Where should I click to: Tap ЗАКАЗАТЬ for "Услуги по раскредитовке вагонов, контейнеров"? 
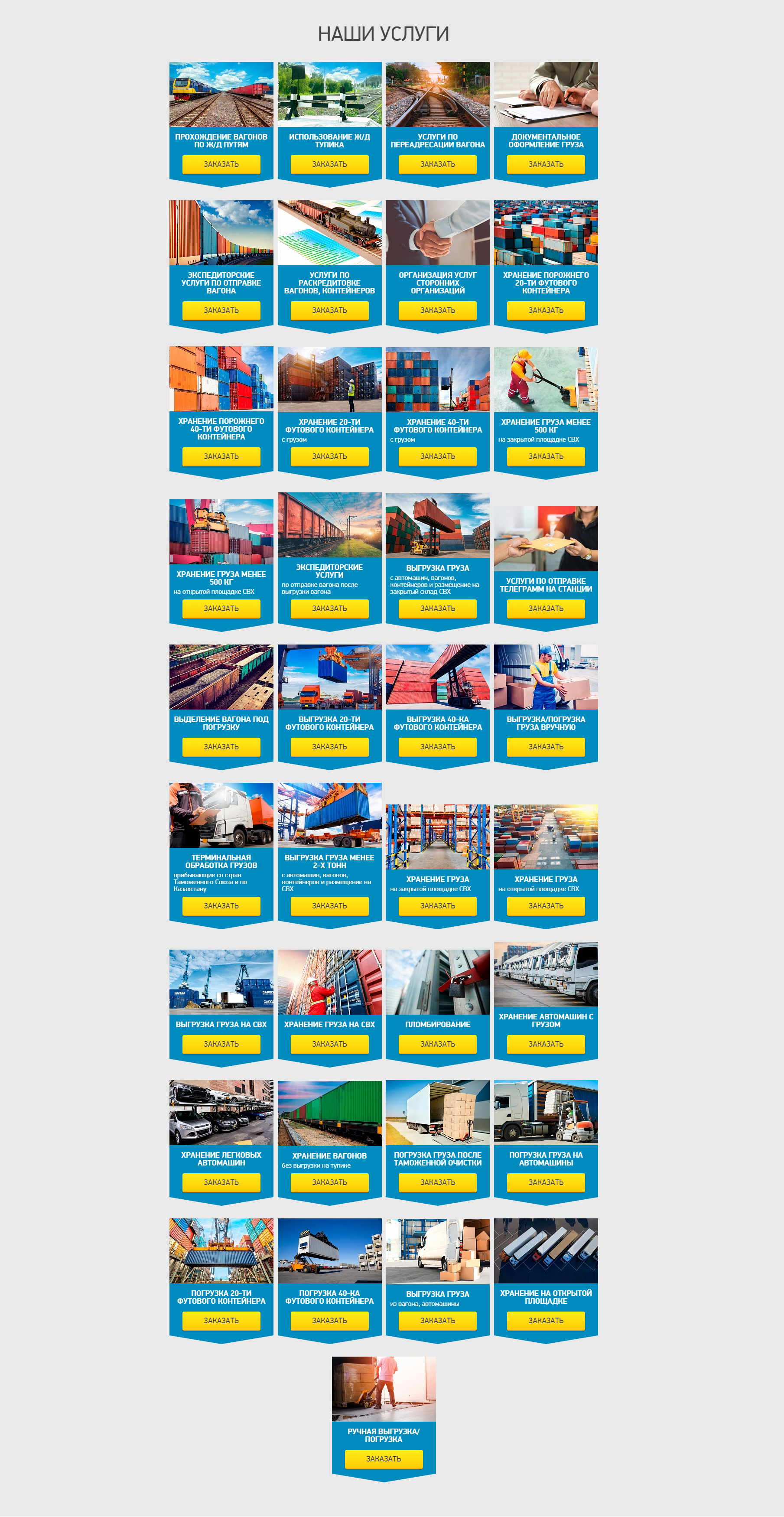[329, 310]
